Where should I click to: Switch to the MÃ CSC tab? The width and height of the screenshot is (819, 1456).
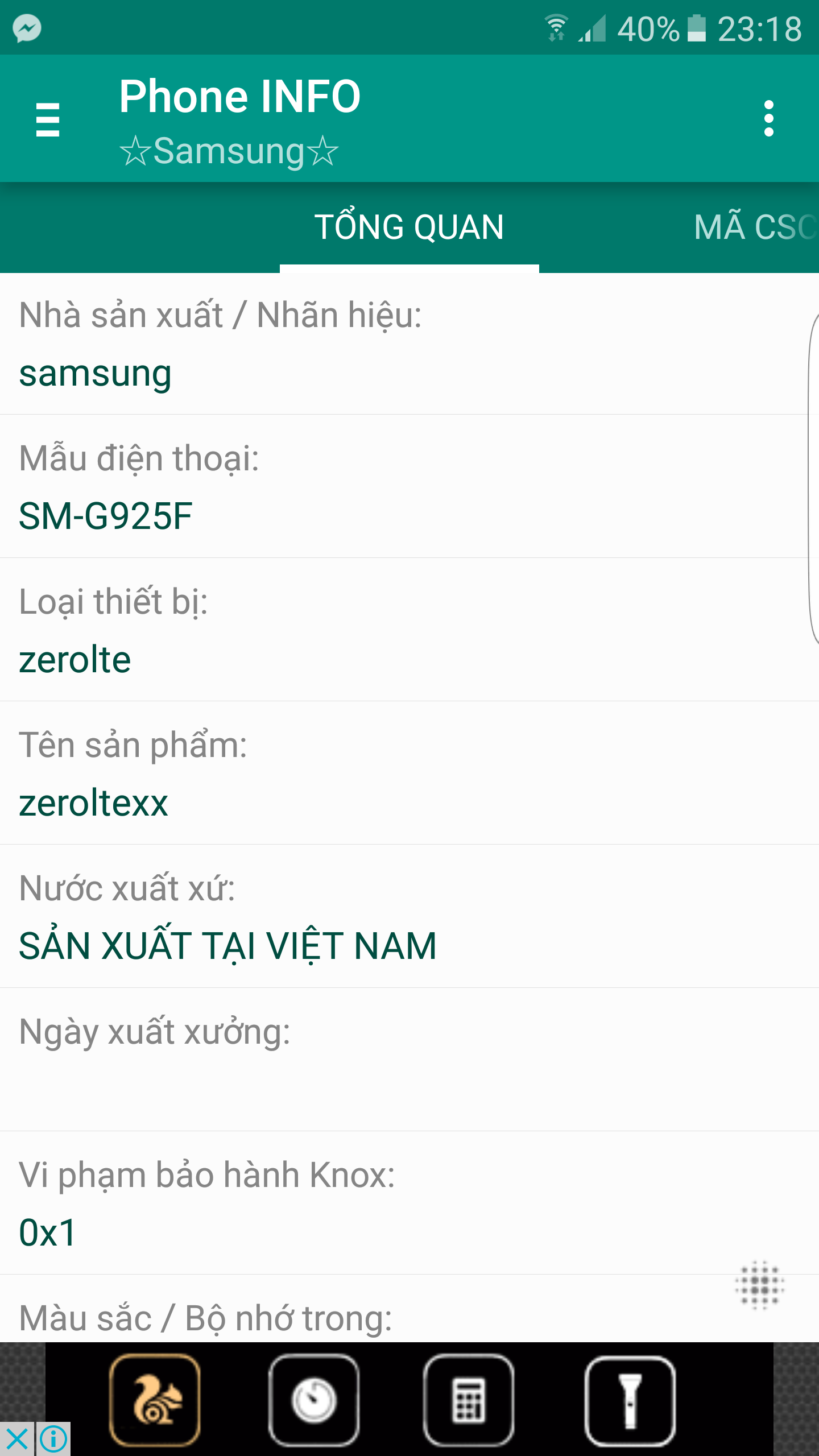point(755,227)
